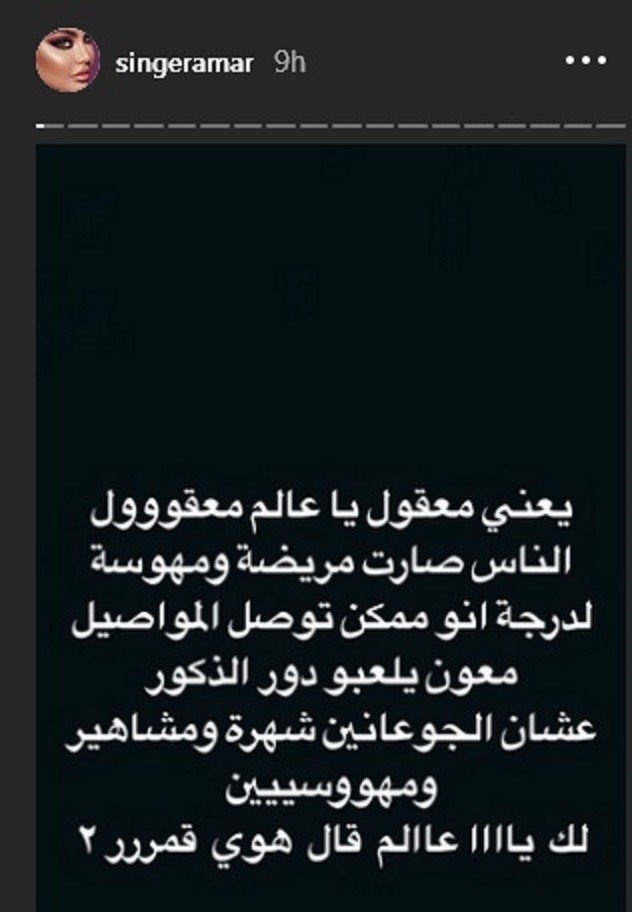Open the three-dot overflow menu

587,61
